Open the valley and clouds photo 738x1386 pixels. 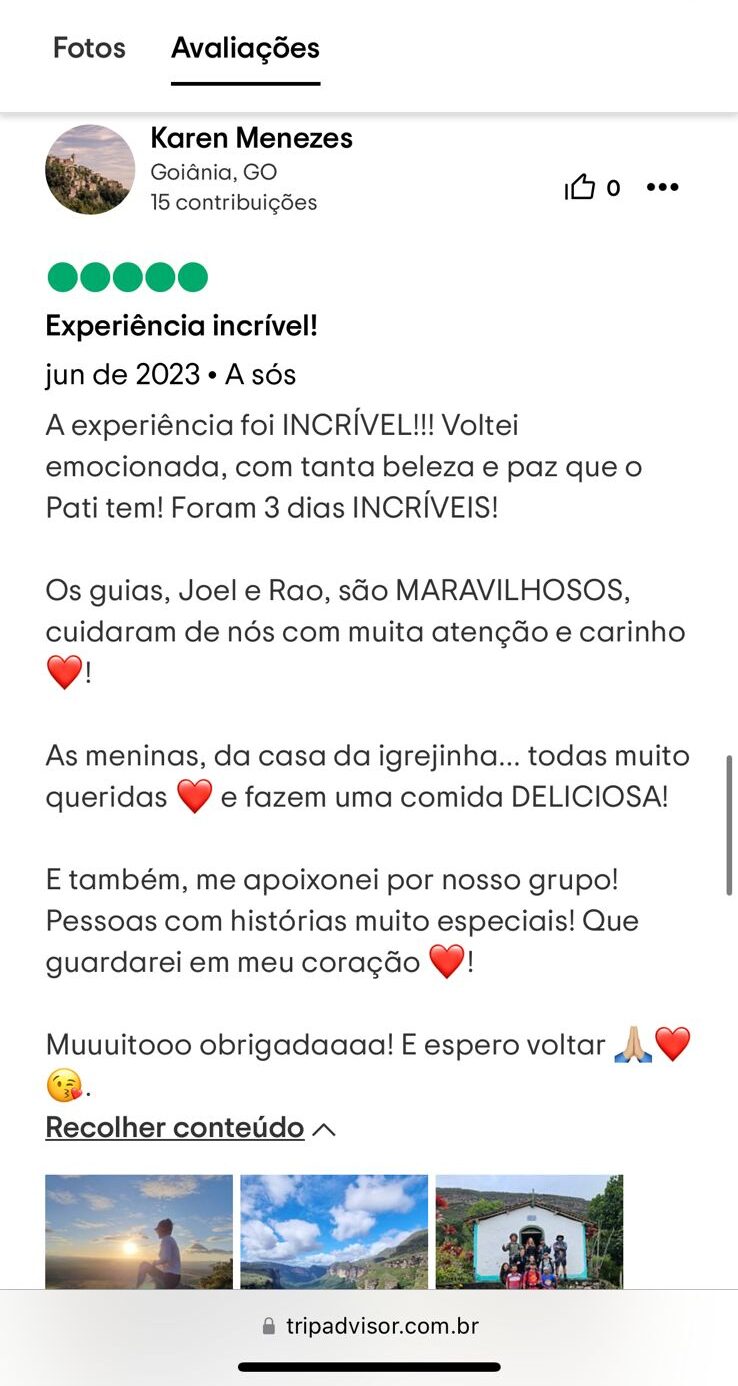pyautogui.click(x=334, y=1231)
